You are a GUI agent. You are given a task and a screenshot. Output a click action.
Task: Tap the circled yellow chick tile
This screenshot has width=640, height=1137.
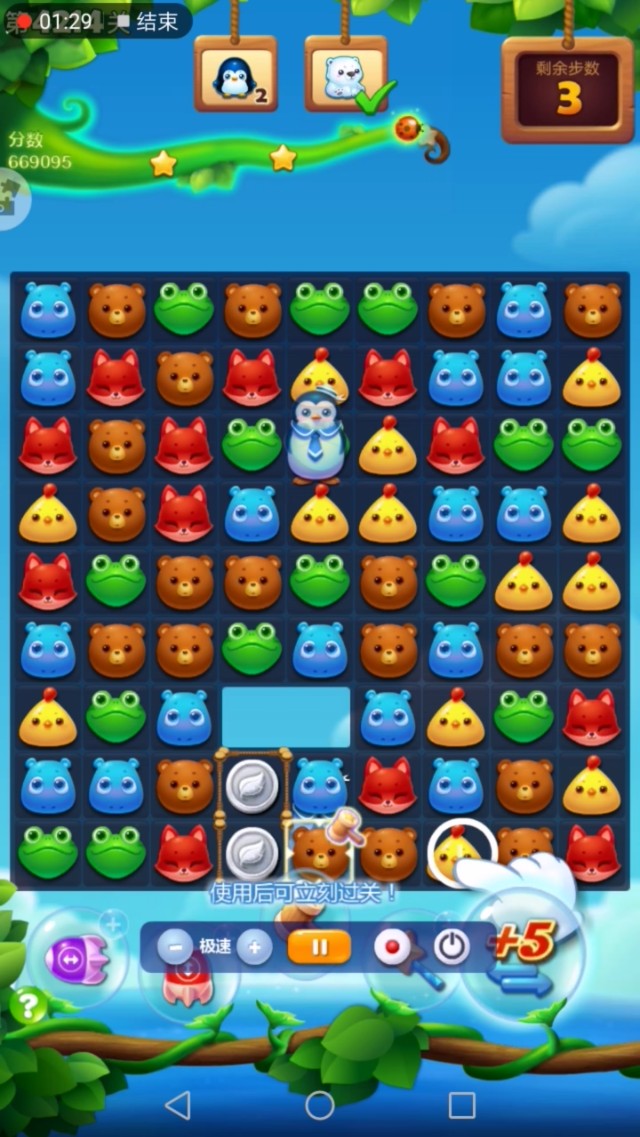460,852
